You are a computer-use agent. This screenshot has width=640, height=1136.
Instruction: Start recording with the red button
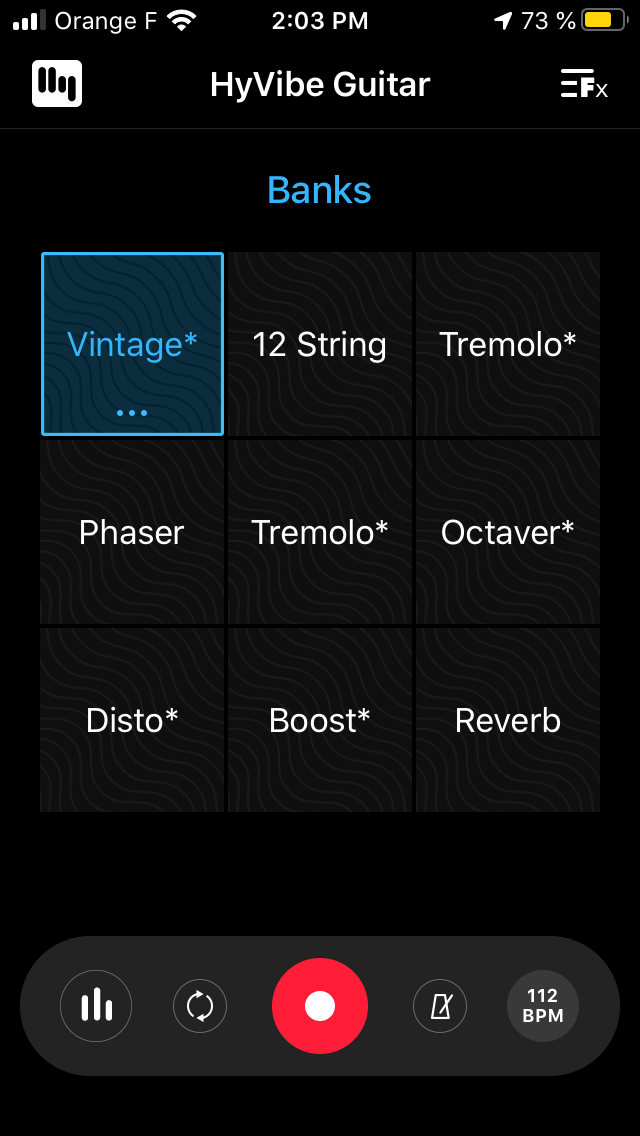[320, 1006]
